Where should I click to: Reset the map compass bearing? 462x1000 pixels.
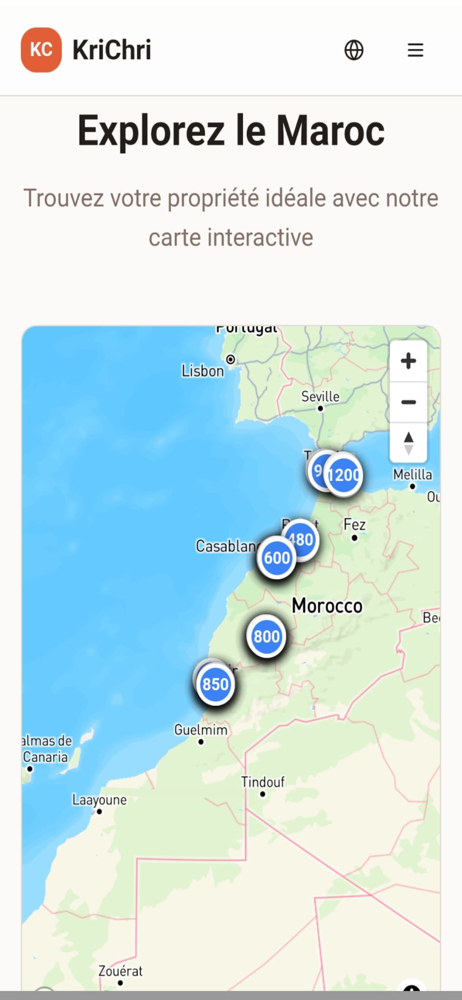tap(408, 443)
